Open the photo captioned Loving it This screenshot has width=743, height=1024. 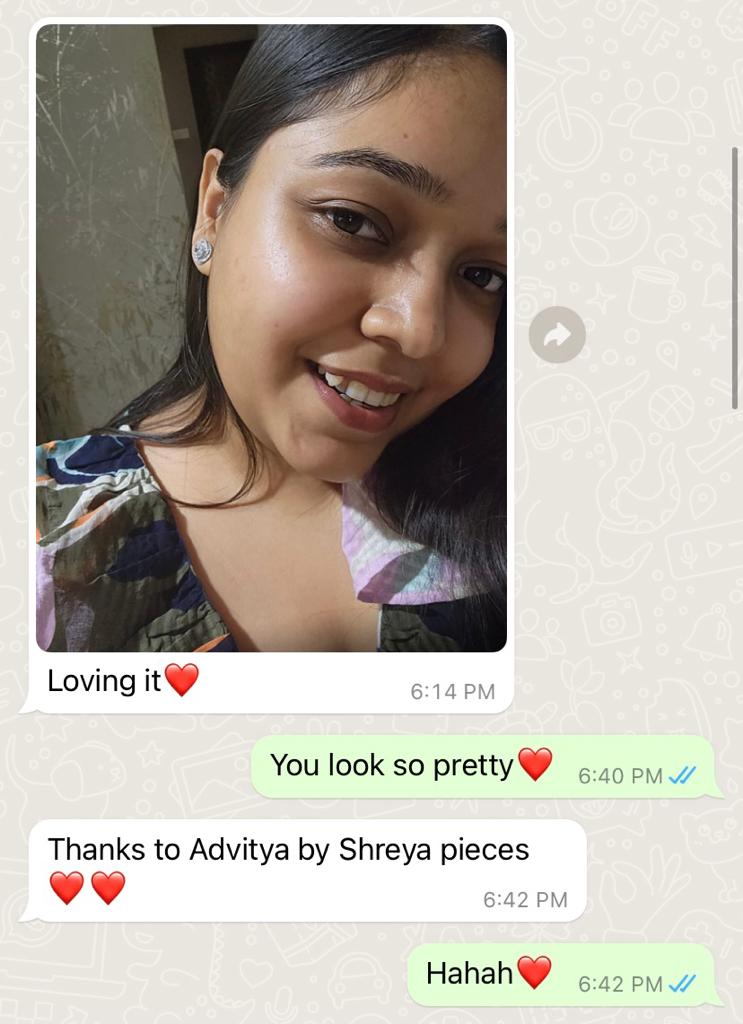(271, 338)
